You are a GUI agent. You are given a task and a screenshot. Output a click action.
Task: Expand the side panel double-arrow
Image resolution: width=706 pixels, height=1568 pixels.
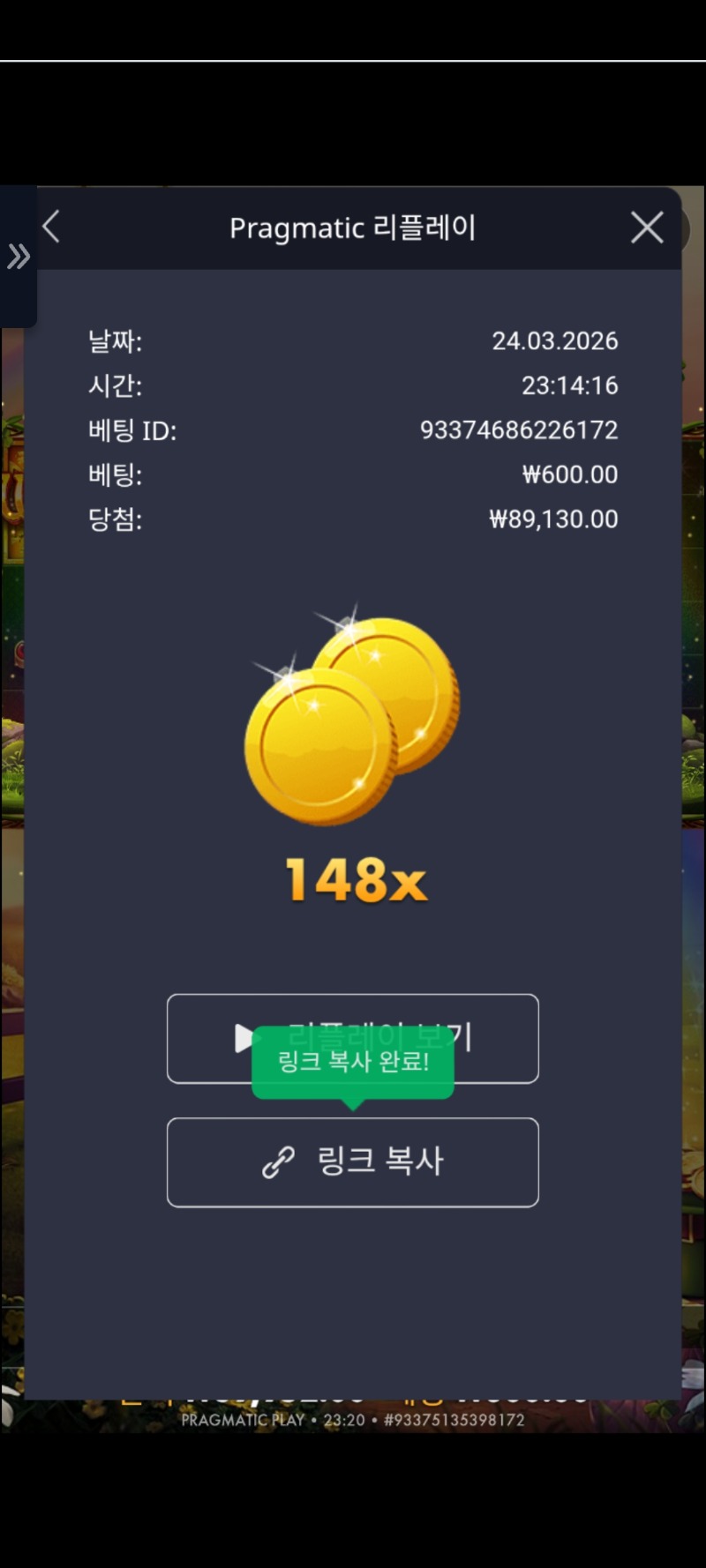pyautogui.click(x=19, y=257)
